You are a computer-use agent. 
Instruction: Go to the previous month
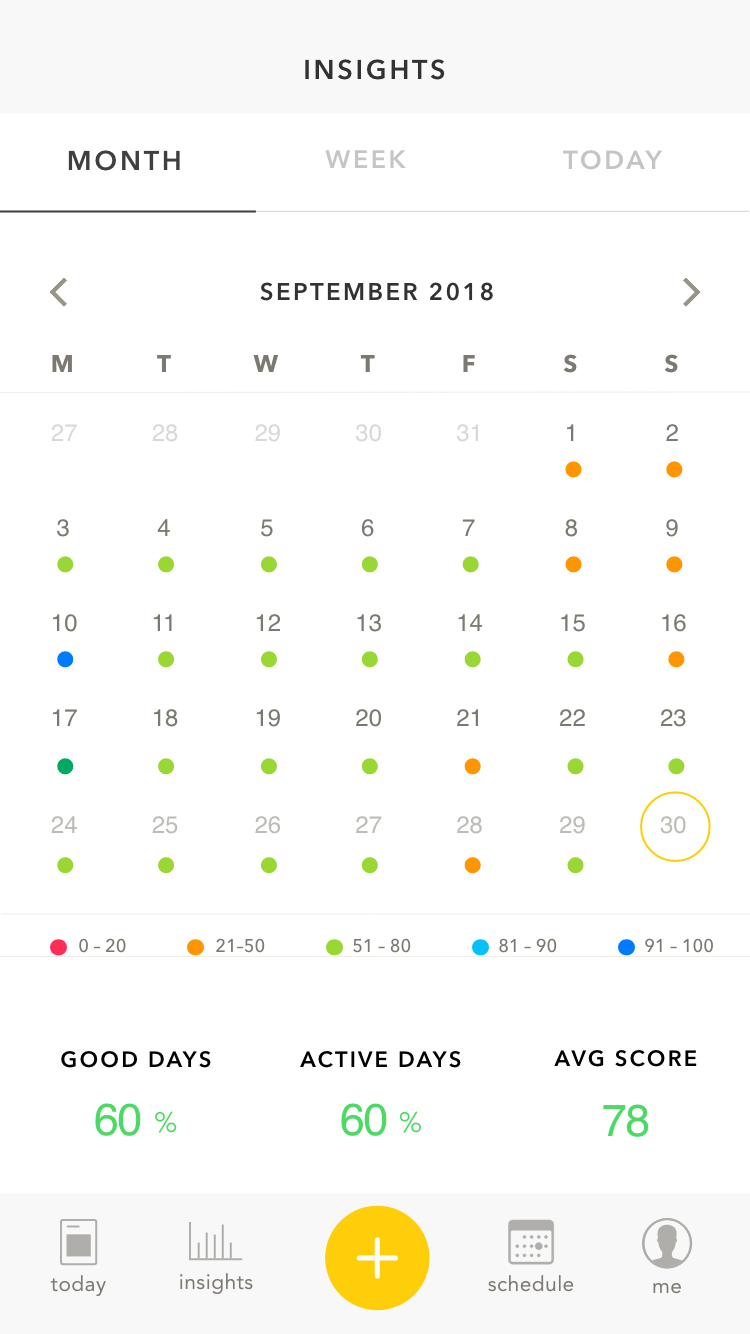(x=59, y=292)
